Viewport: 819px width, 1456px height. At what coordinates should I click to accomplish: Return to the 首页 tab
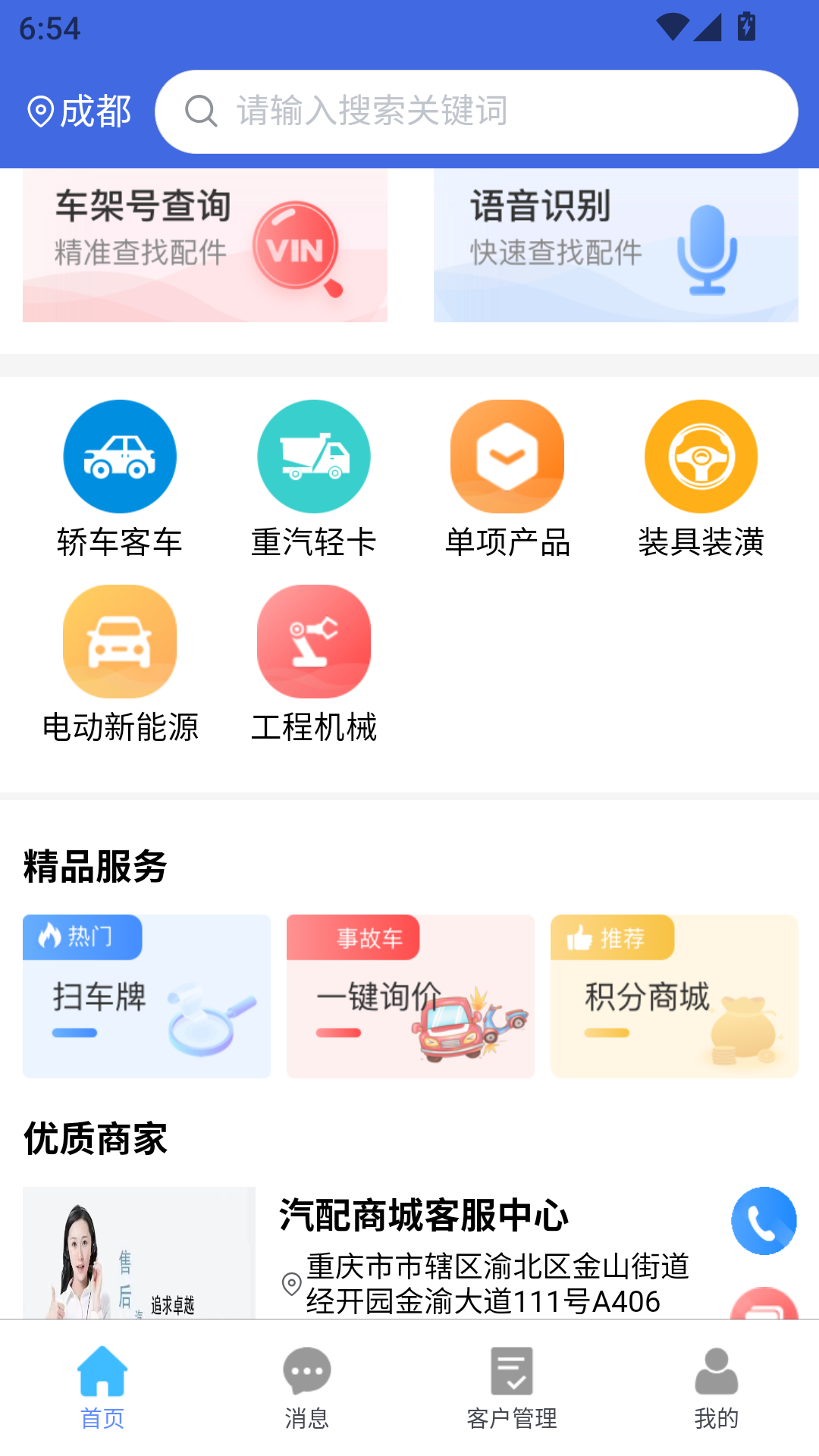coord(102,1388)
